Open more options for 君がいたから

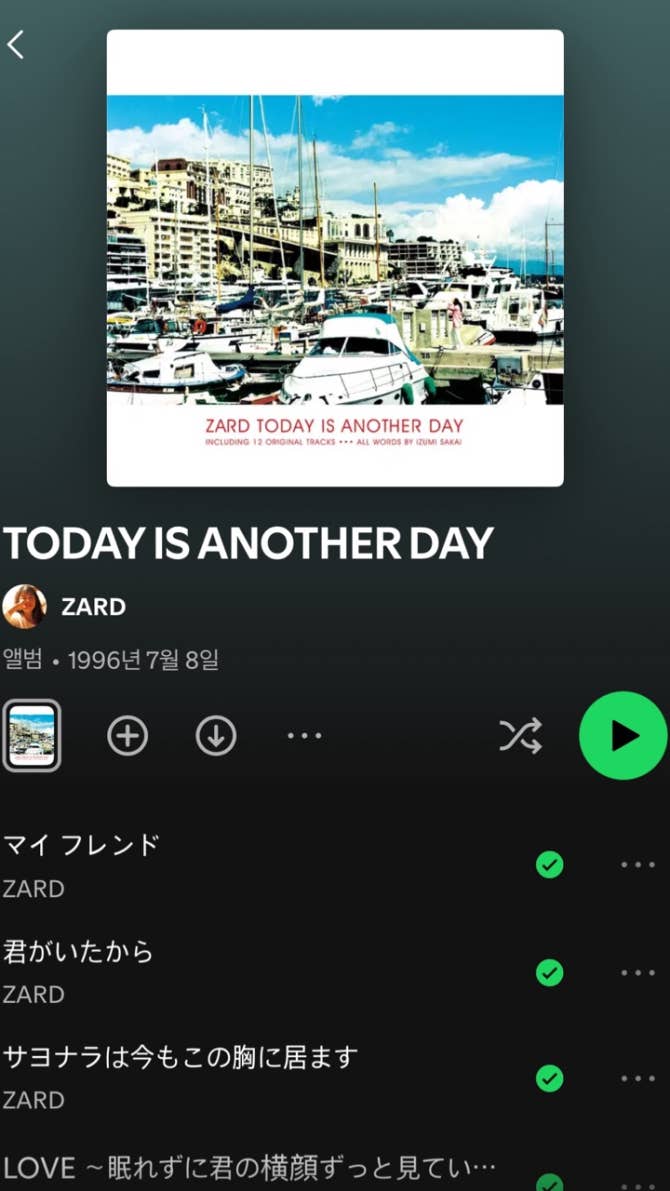coord(637,972)
